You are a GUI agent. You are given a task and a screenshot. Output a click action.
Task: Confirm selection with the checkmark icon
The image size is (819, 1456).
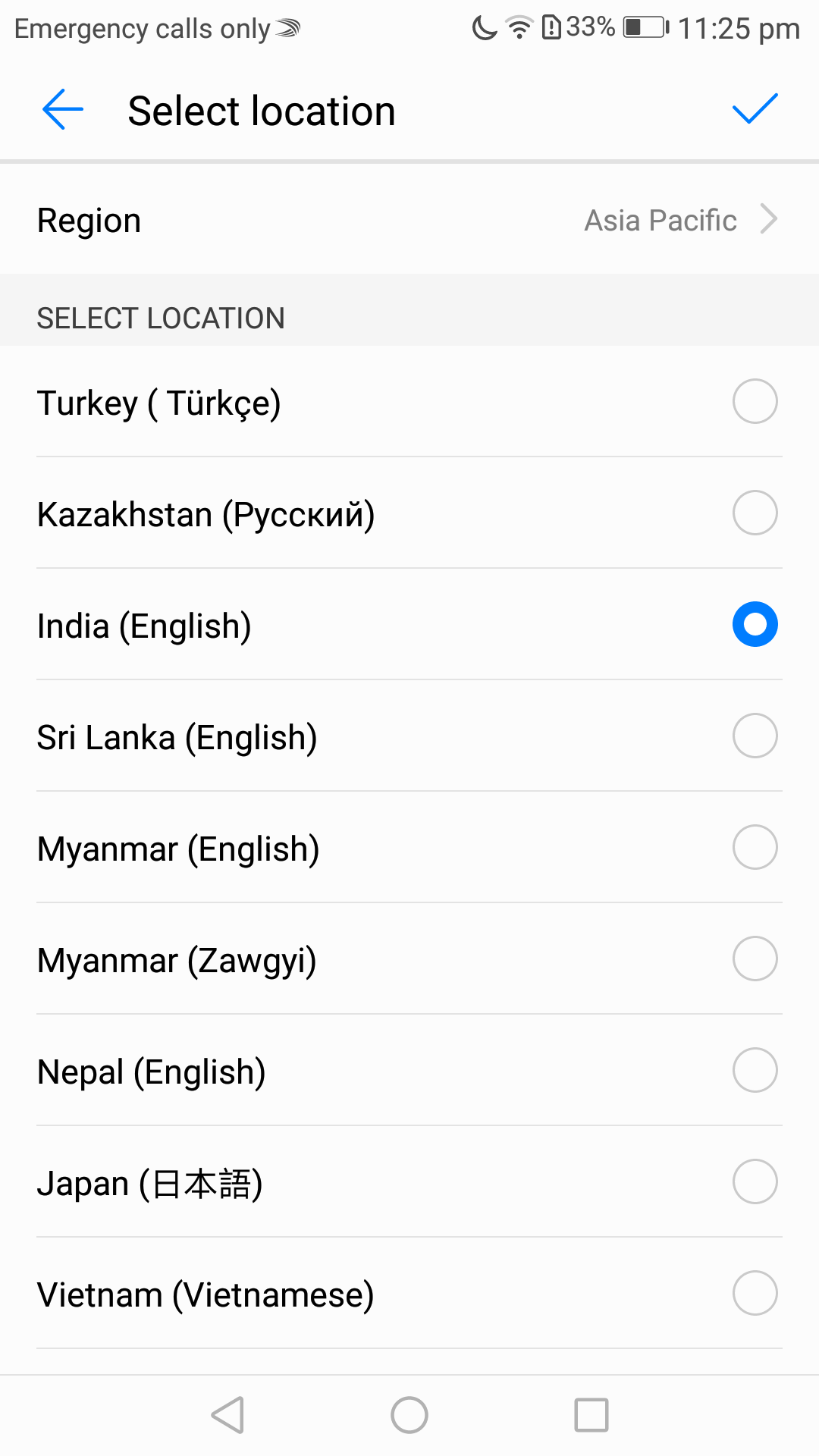[755, 109]
